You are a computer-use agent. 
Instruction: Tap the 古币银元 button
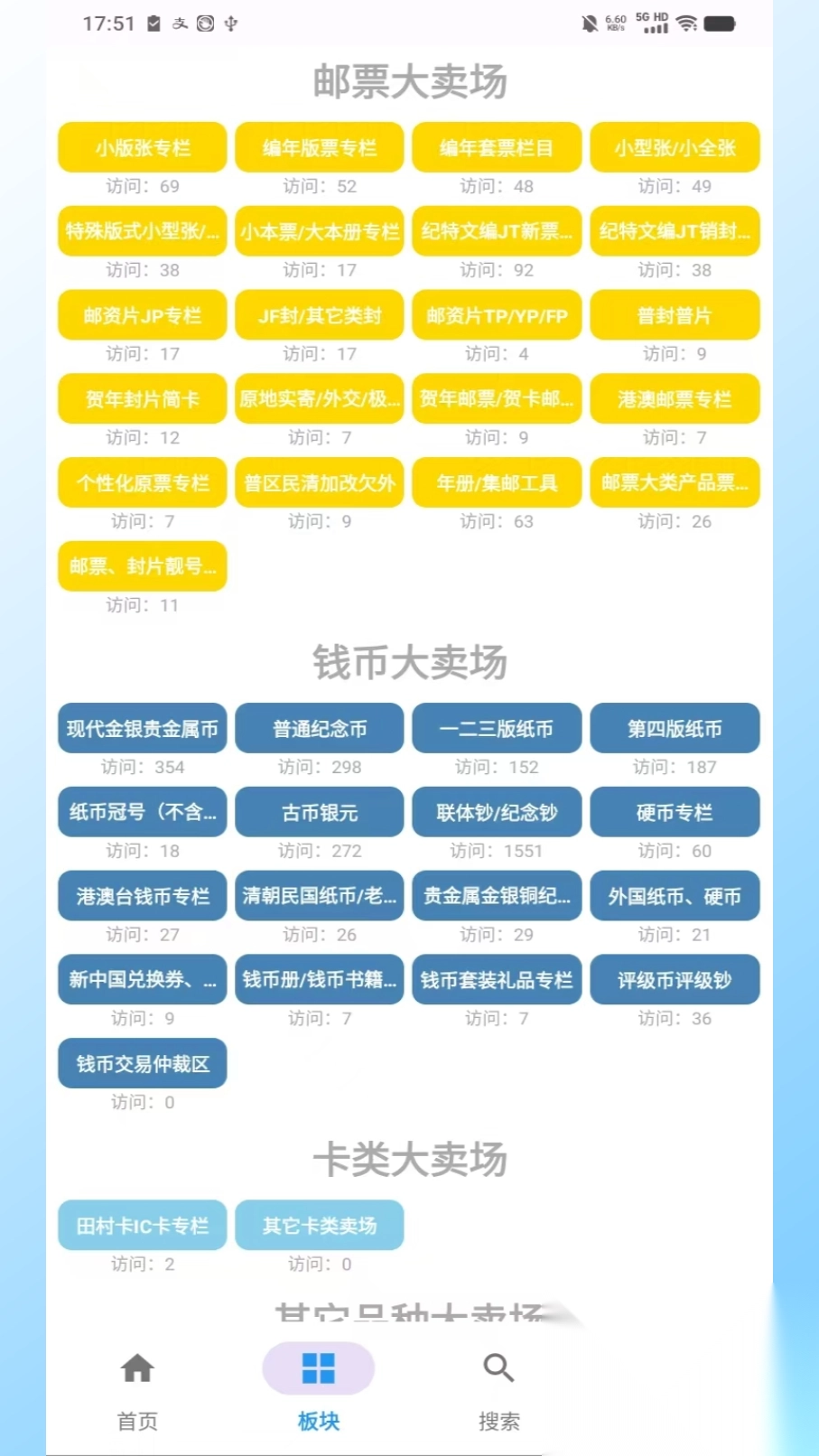(x=320, y=812)
